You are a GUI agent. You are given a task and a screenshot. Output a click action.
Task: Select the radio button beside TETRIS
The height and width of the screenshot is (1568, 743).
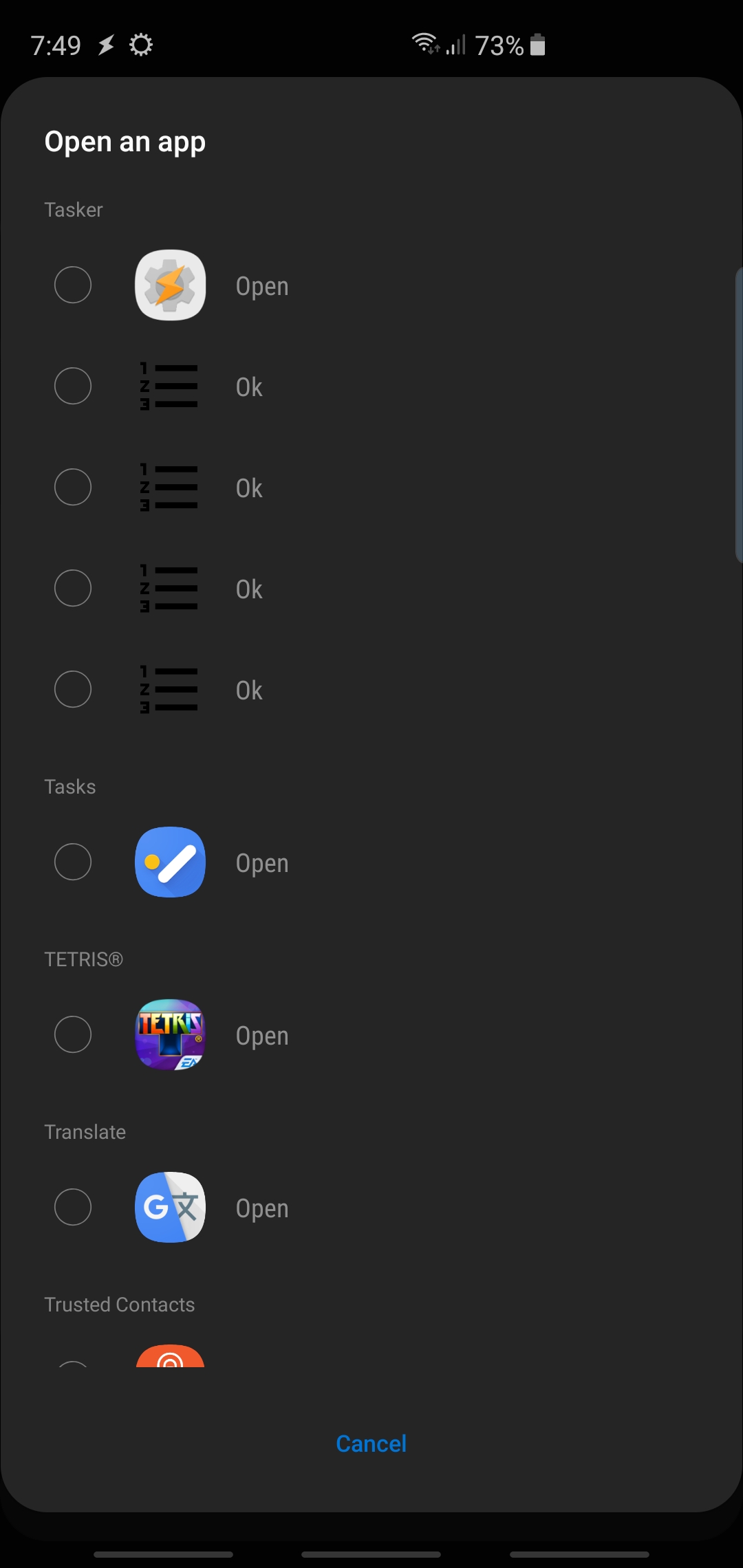click(73, 1034)
